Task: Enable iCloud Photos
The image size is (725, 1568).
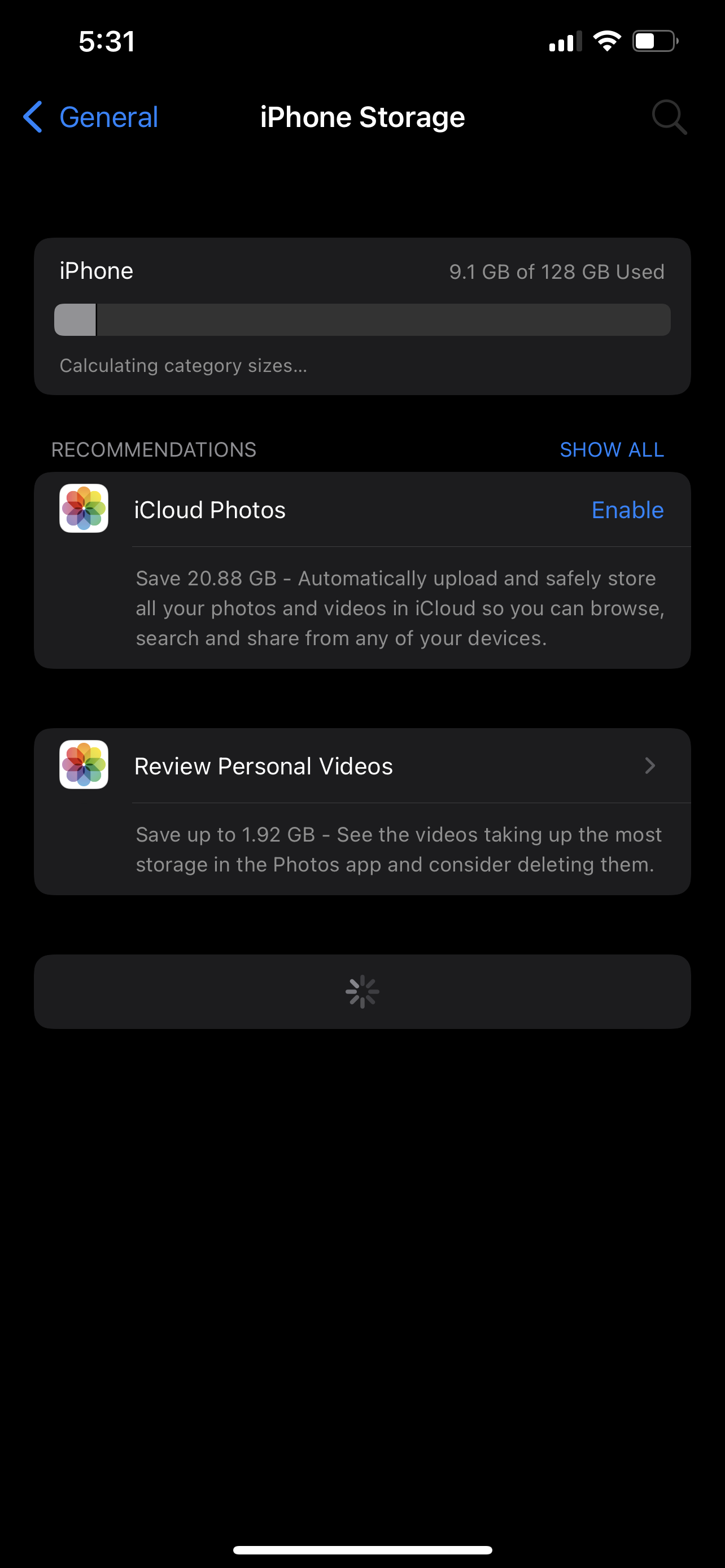Action: pyautogui.click(x=627, y=510)
